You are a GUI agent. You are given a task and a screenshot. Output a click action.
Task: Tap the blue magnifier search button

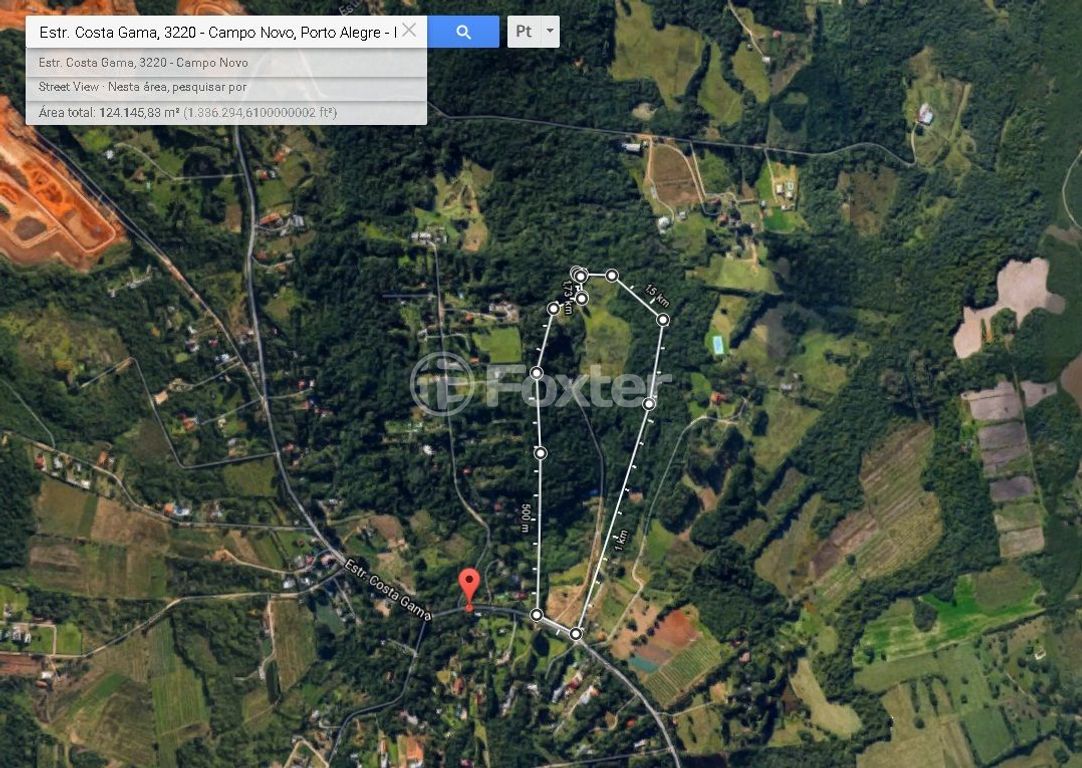click(x=463, y=32)
